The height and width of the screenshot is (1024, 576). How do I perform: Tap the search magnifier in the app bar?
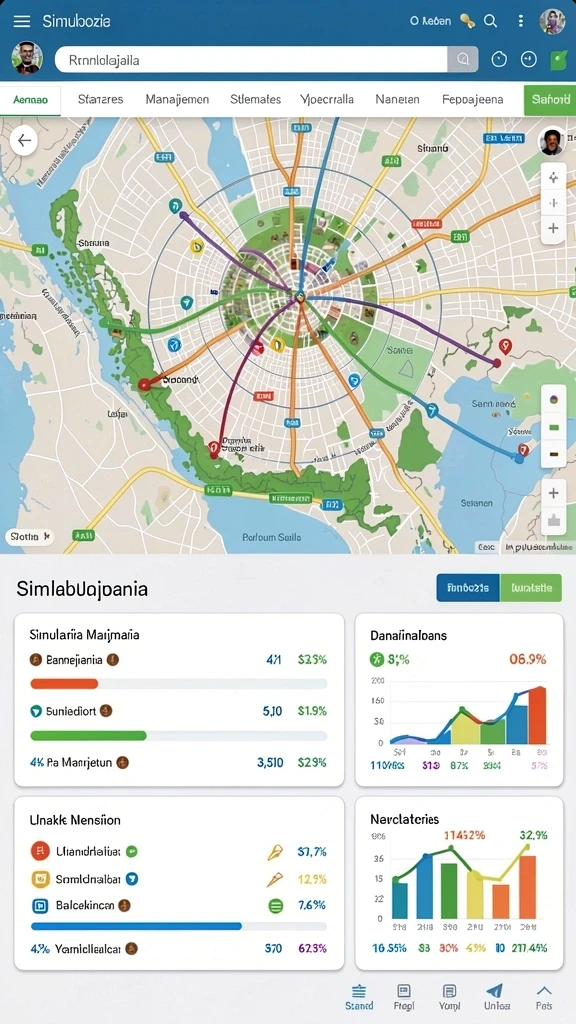point(490,21)
